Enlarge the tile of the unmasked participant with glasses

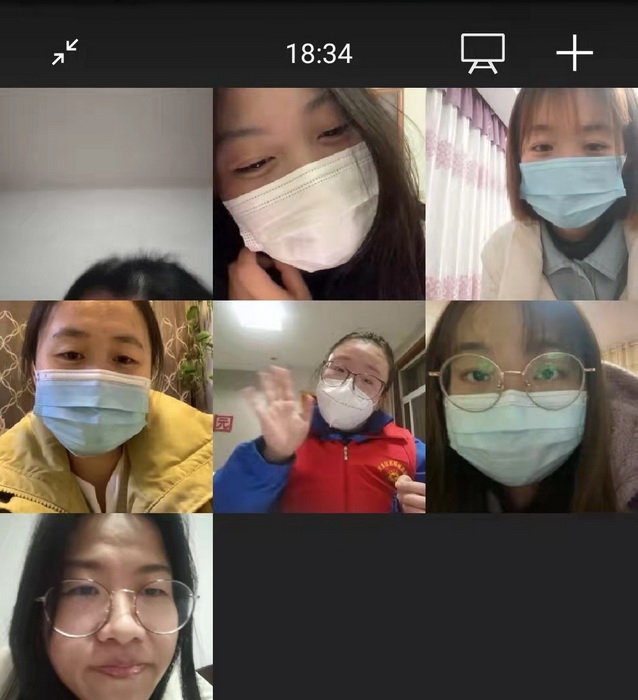106,607
